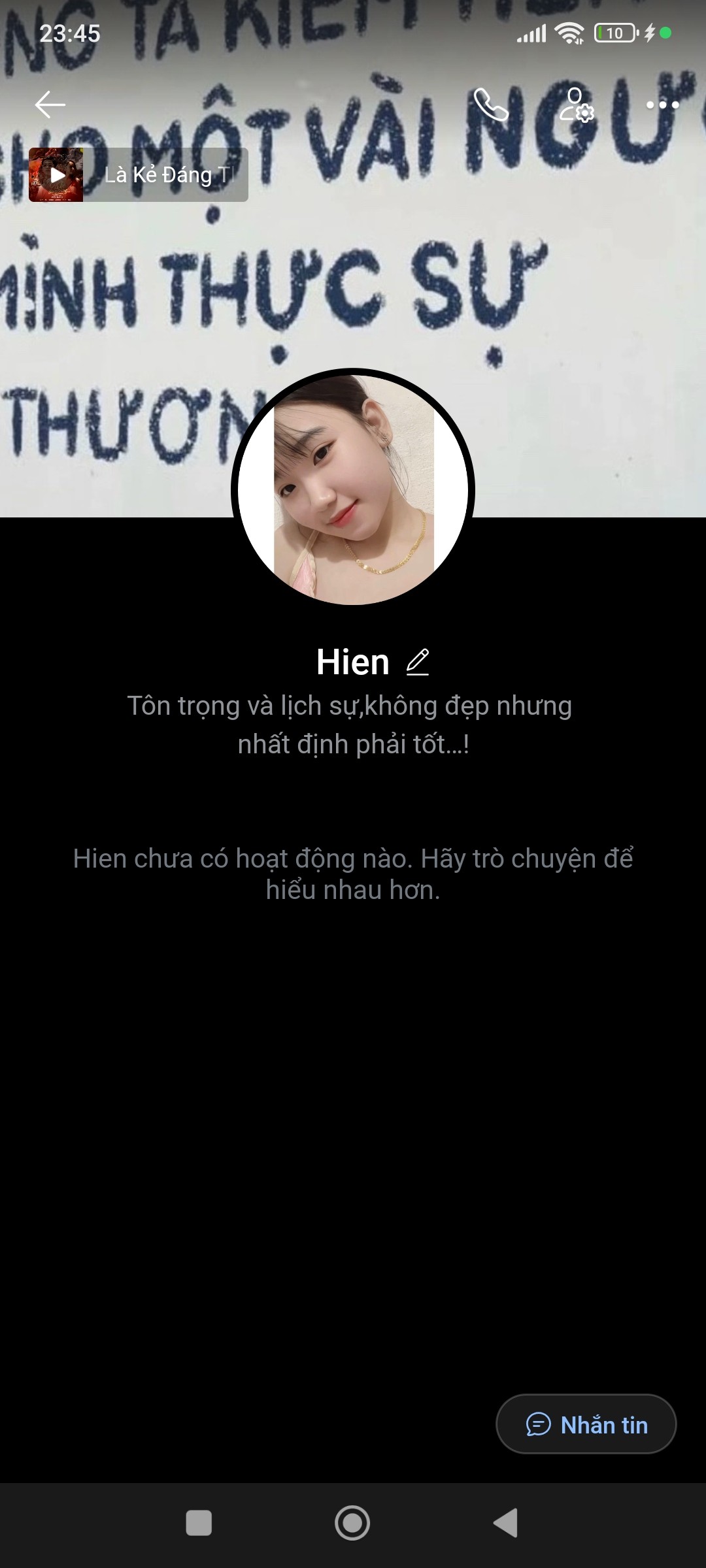
Task: View Hien's profile picture
Action: pyautogui.click(x=353, y=489)
